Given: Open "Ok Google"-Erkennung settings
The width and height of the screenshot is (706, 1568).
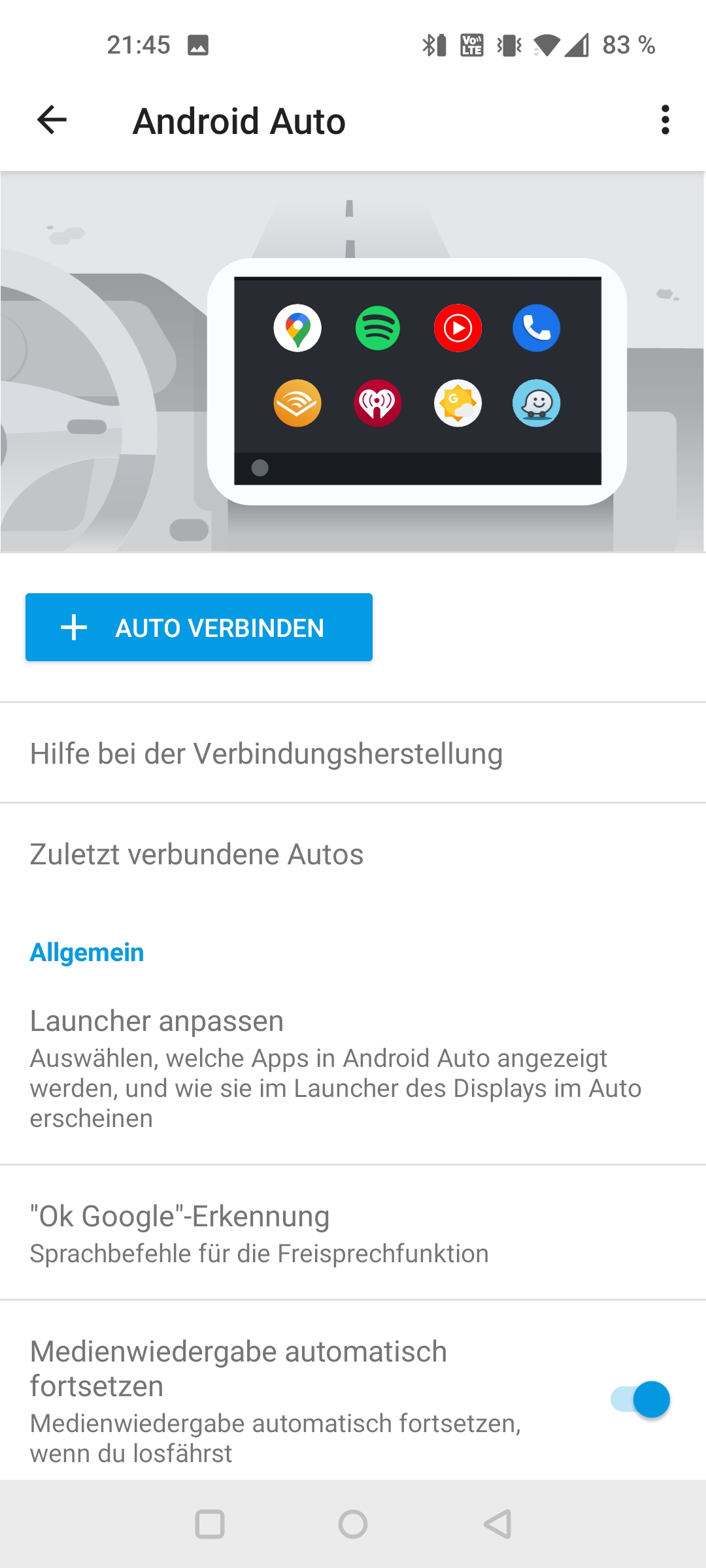Looking at the screenshot, I should click(x=353, y=1233).
